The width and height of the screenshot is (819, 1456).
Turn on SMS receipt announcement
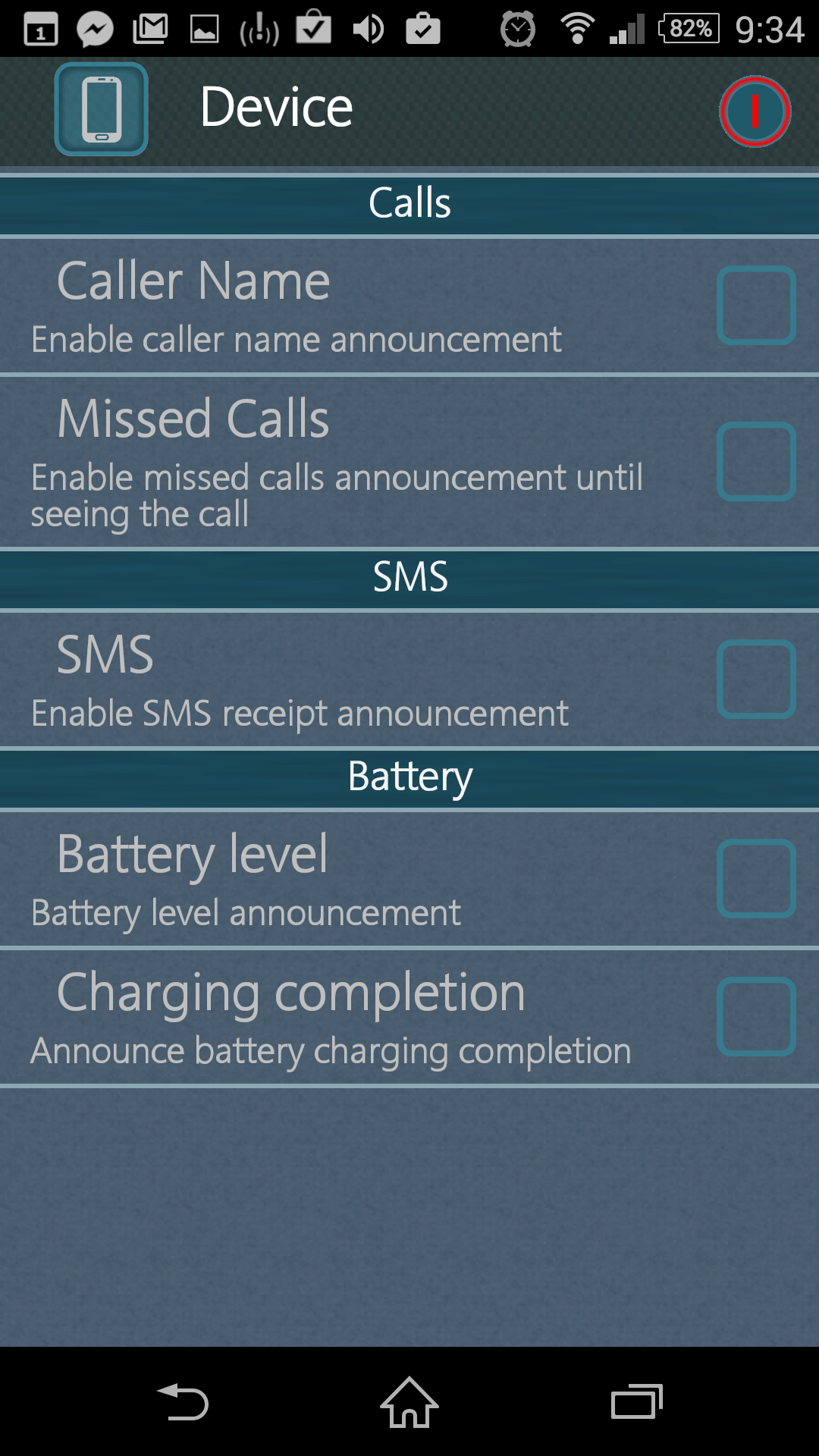756,679
